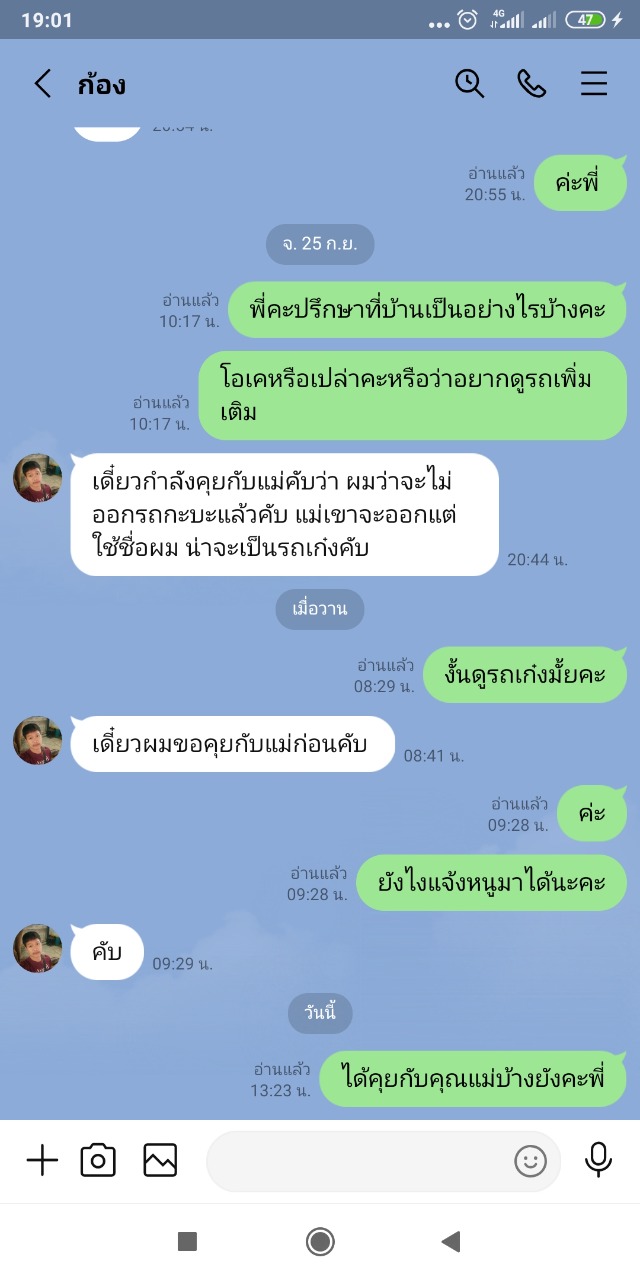Start a voice call with ก้อง
640x1280 pixels.
[531, 84]
